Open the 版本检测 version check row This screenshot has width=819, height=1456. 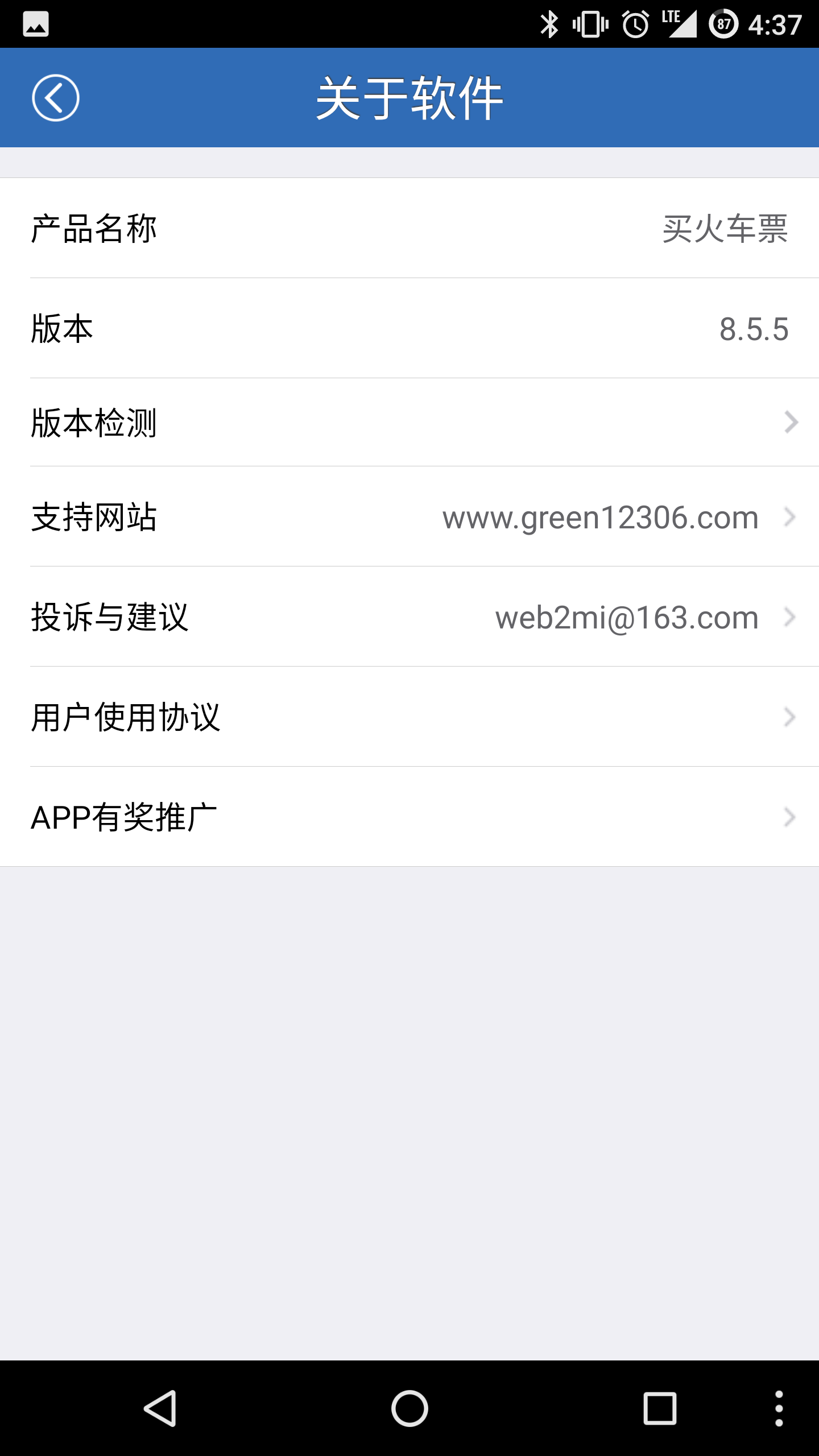pyautogui.click(x=409, y=423)
